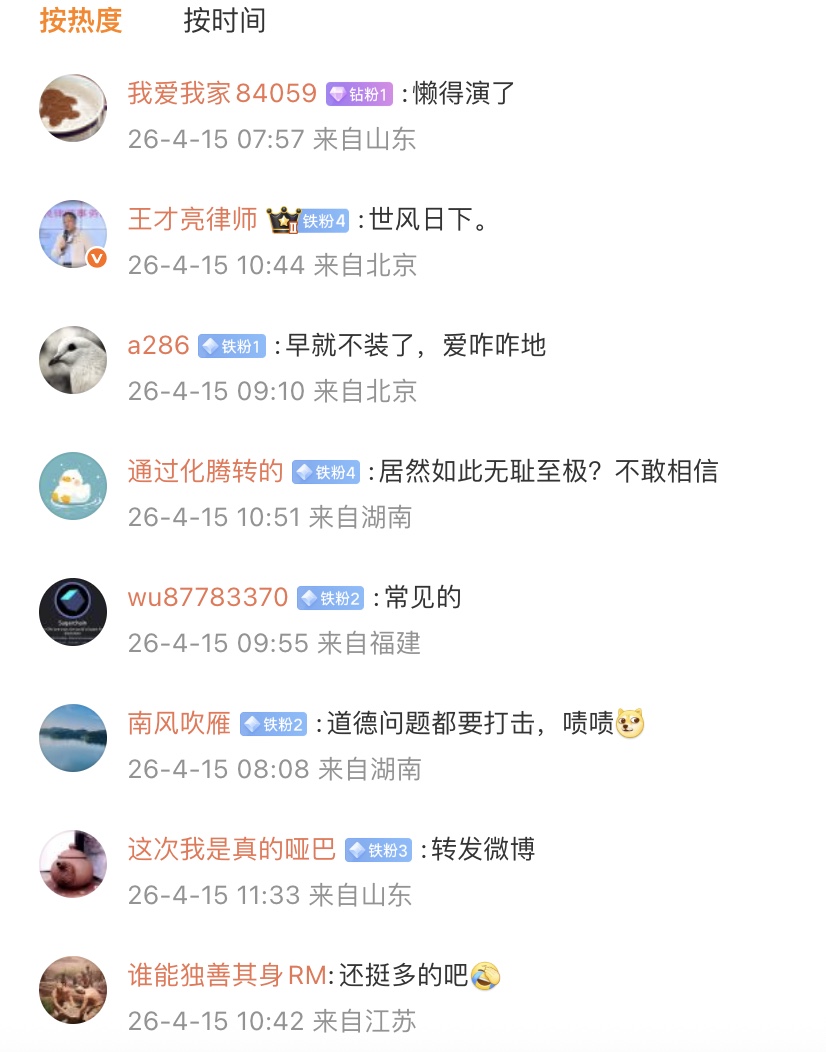The image size is (826, 1052).
Task: Open 我爱我家84059's profile via username
Action: 222,94
